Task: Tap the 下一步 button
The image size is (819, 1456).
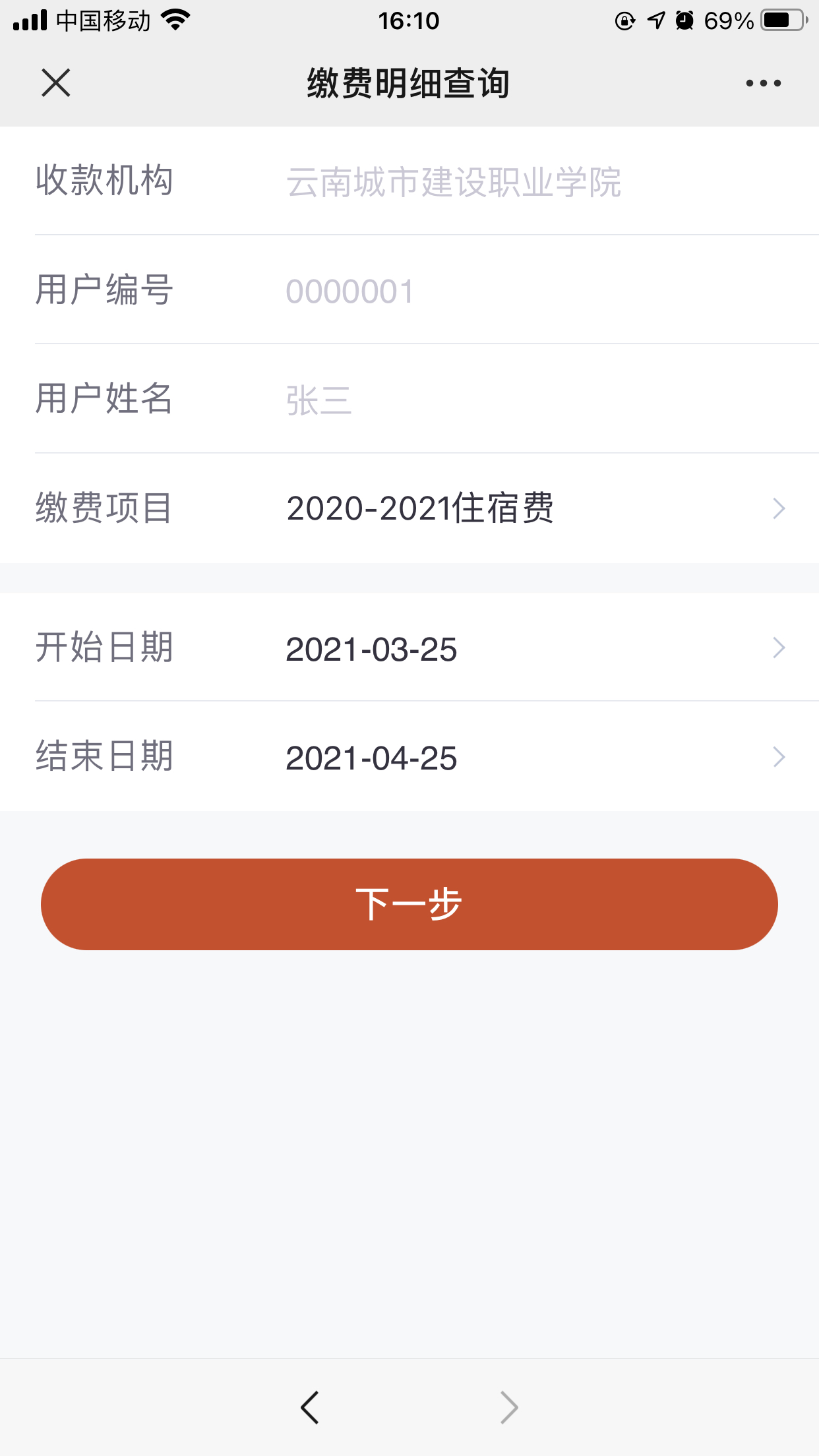Action: coord(409,904)
